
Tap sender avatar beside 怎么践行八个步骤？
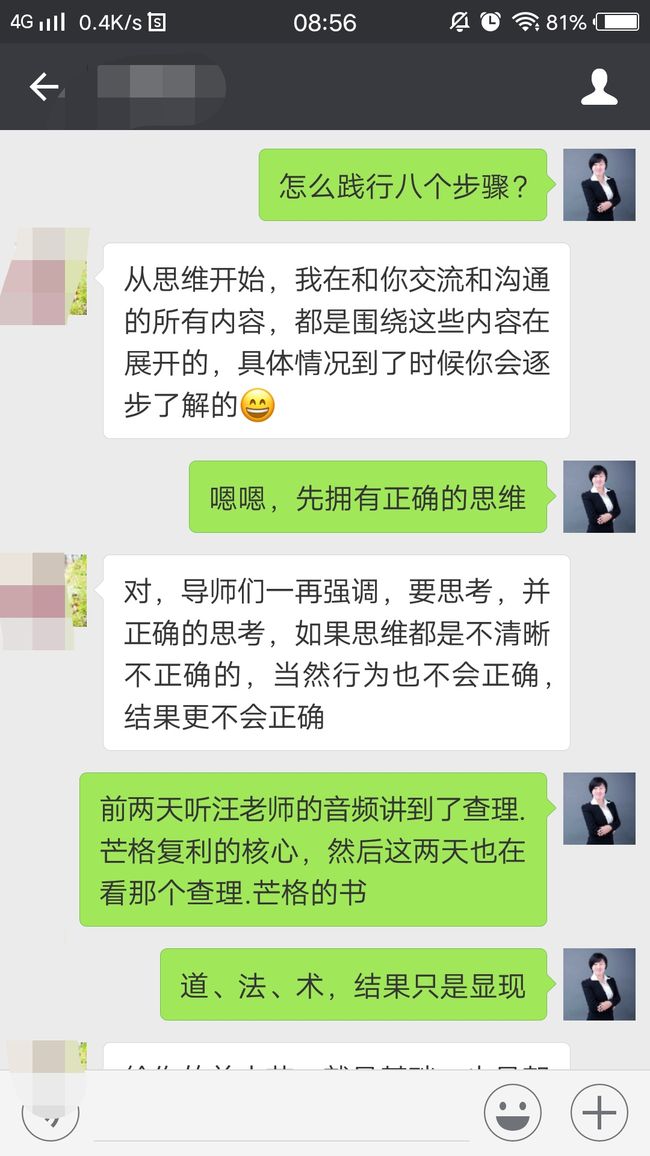[x=599, y=185]
